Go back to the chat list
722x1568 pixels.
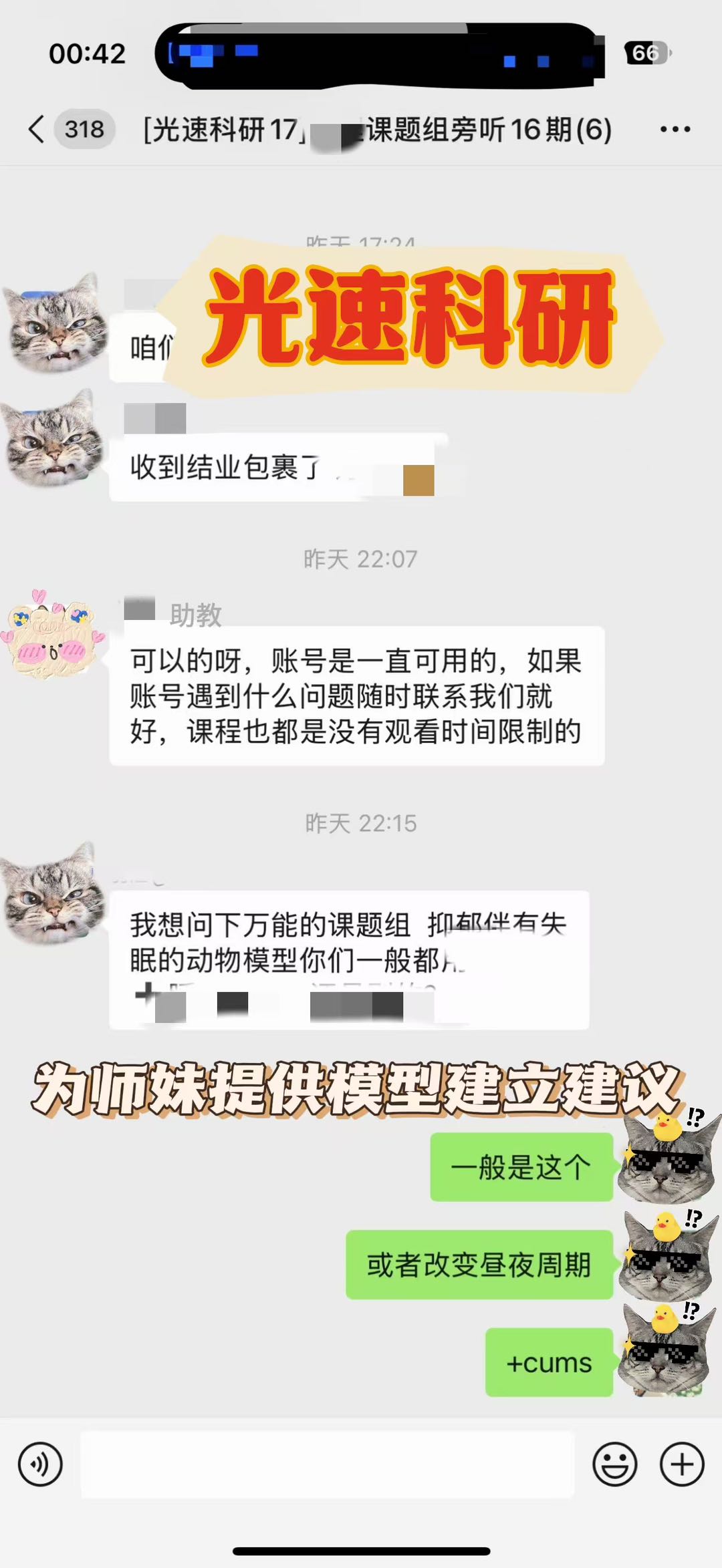tap(37, 129)
